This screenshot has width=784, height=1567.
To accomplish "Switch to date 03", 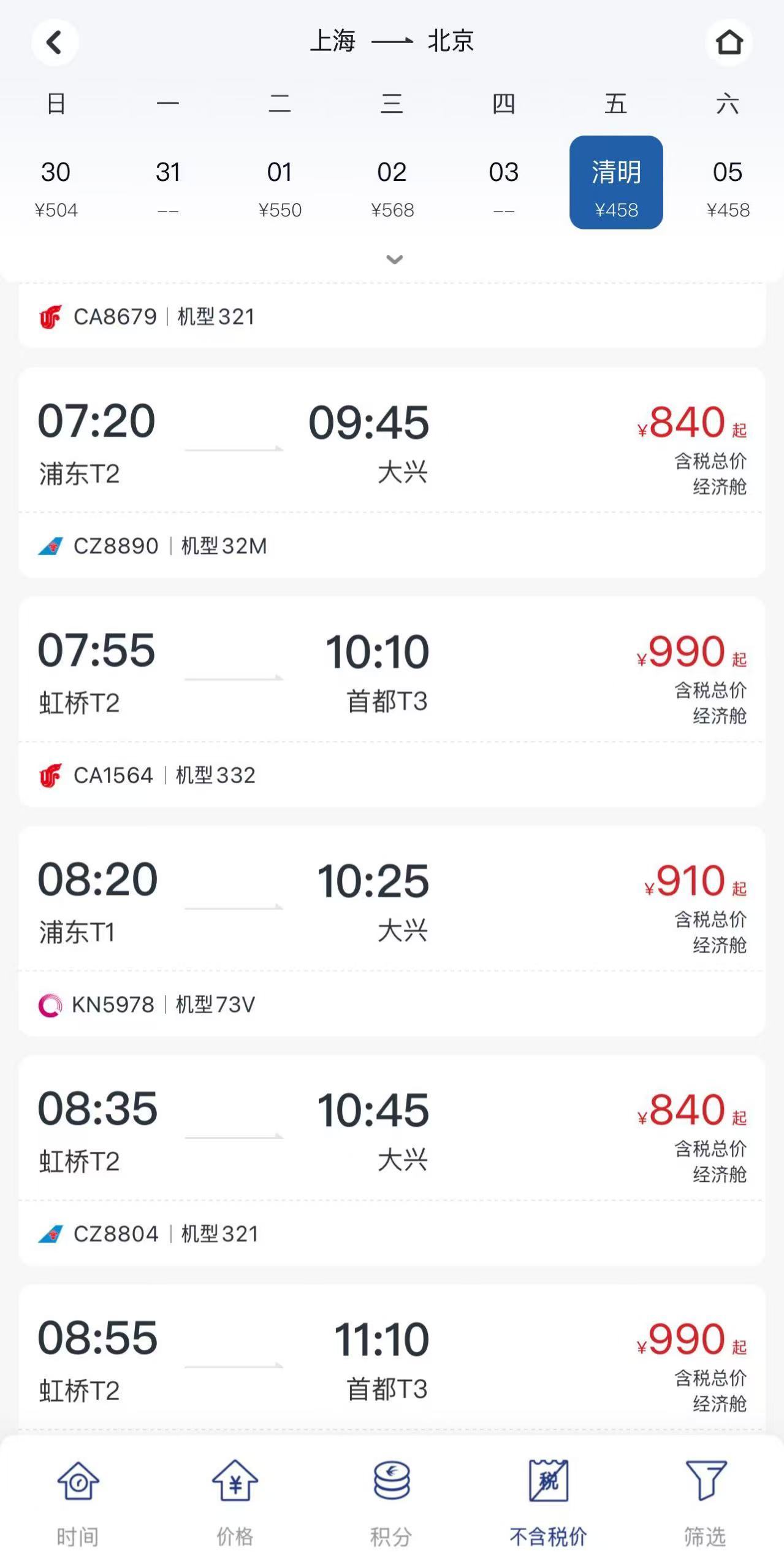I will click(x=504, y=184).
